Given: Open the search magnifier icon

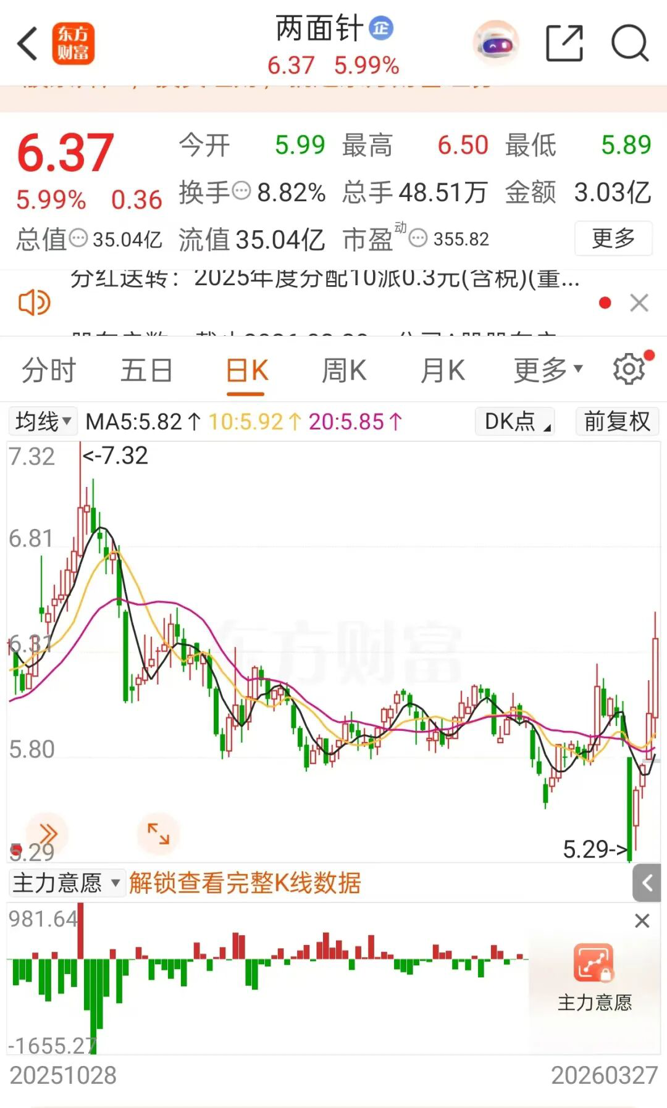Looking at the screenshot, I should 630,43.
